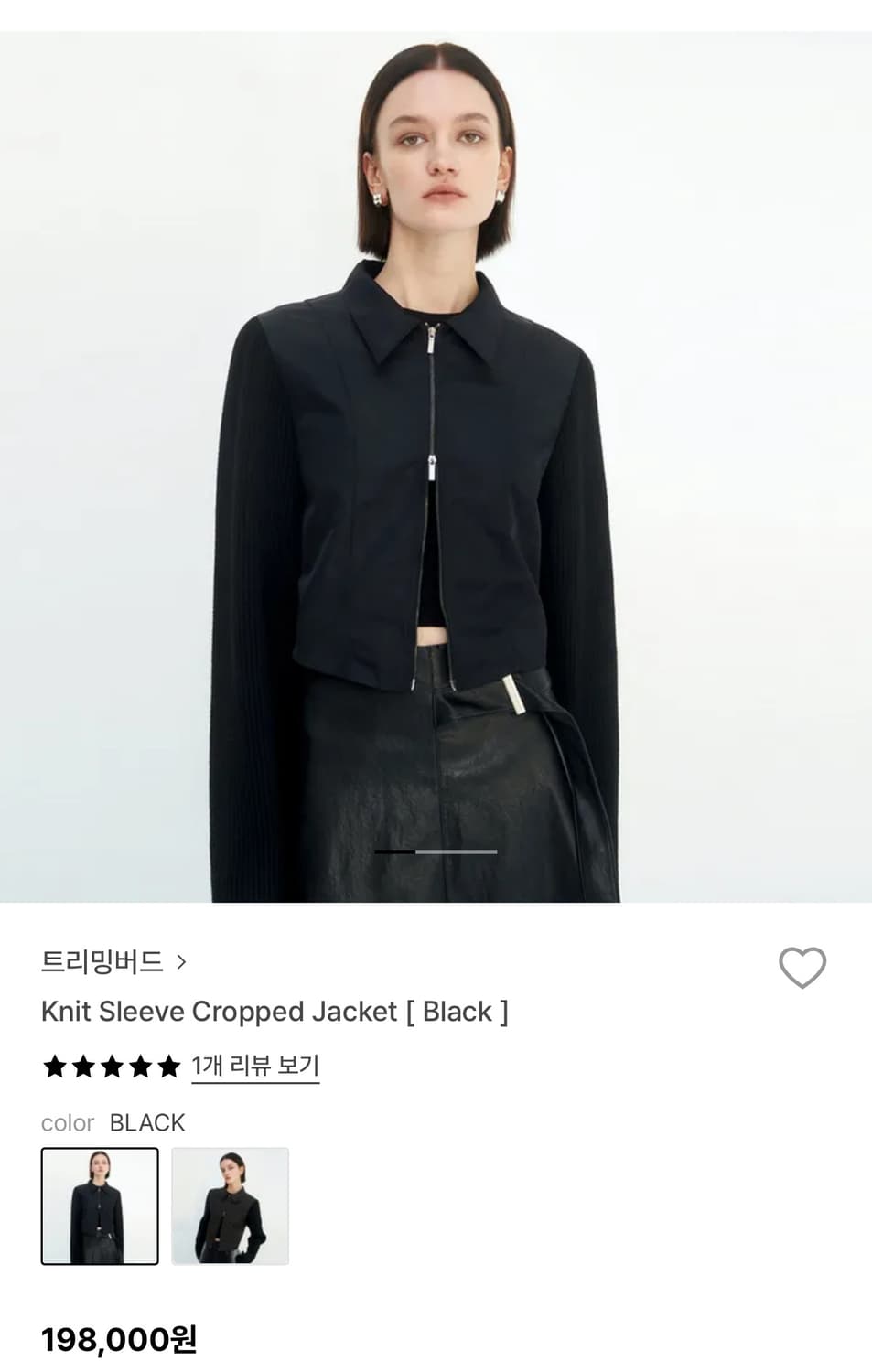Click the BLACK color value text
Screen dimensions: 872x1372
click(147, 1122)
